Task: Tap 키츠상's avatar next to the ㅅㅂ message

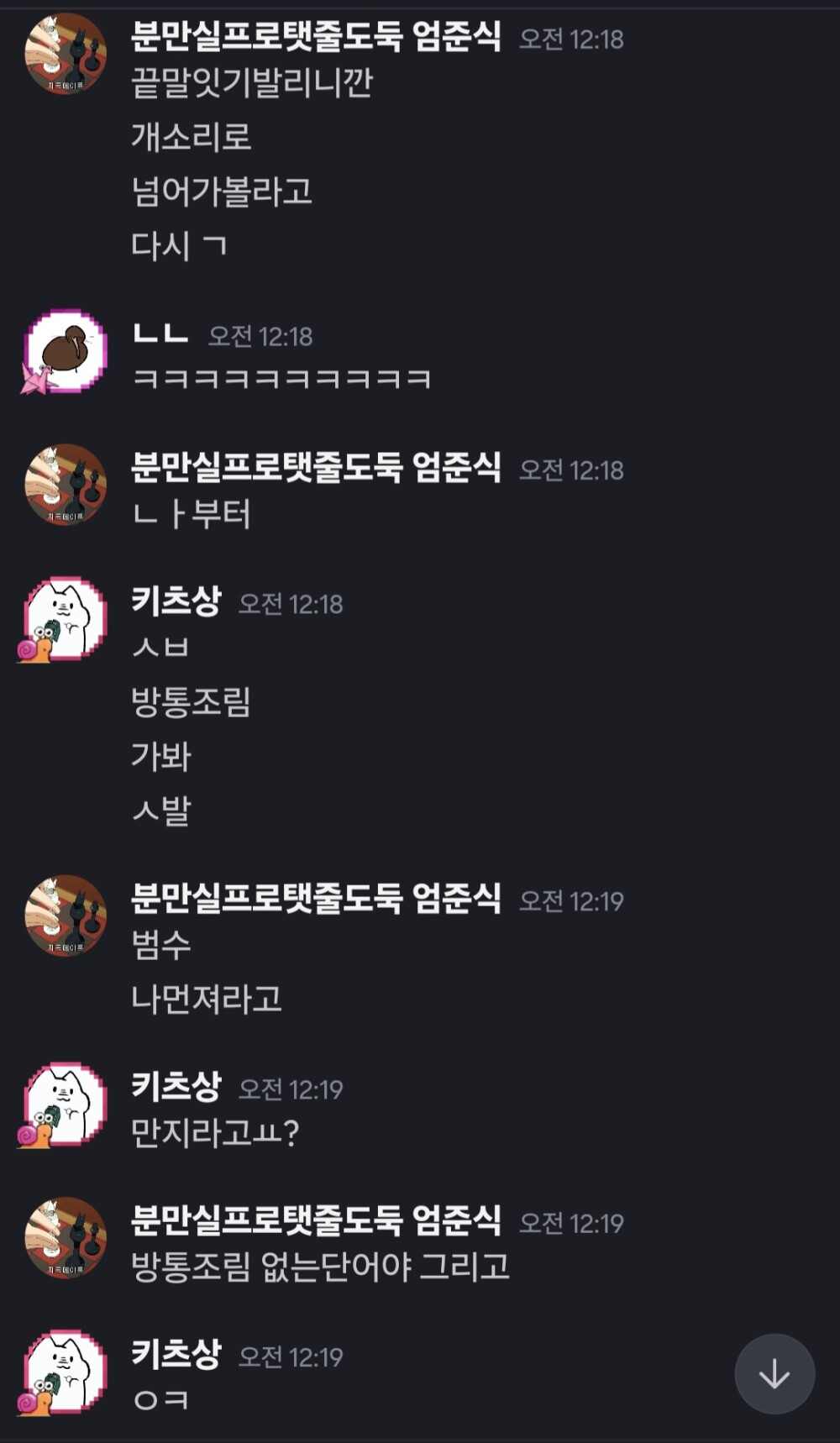Action: (x=66, y=618)
